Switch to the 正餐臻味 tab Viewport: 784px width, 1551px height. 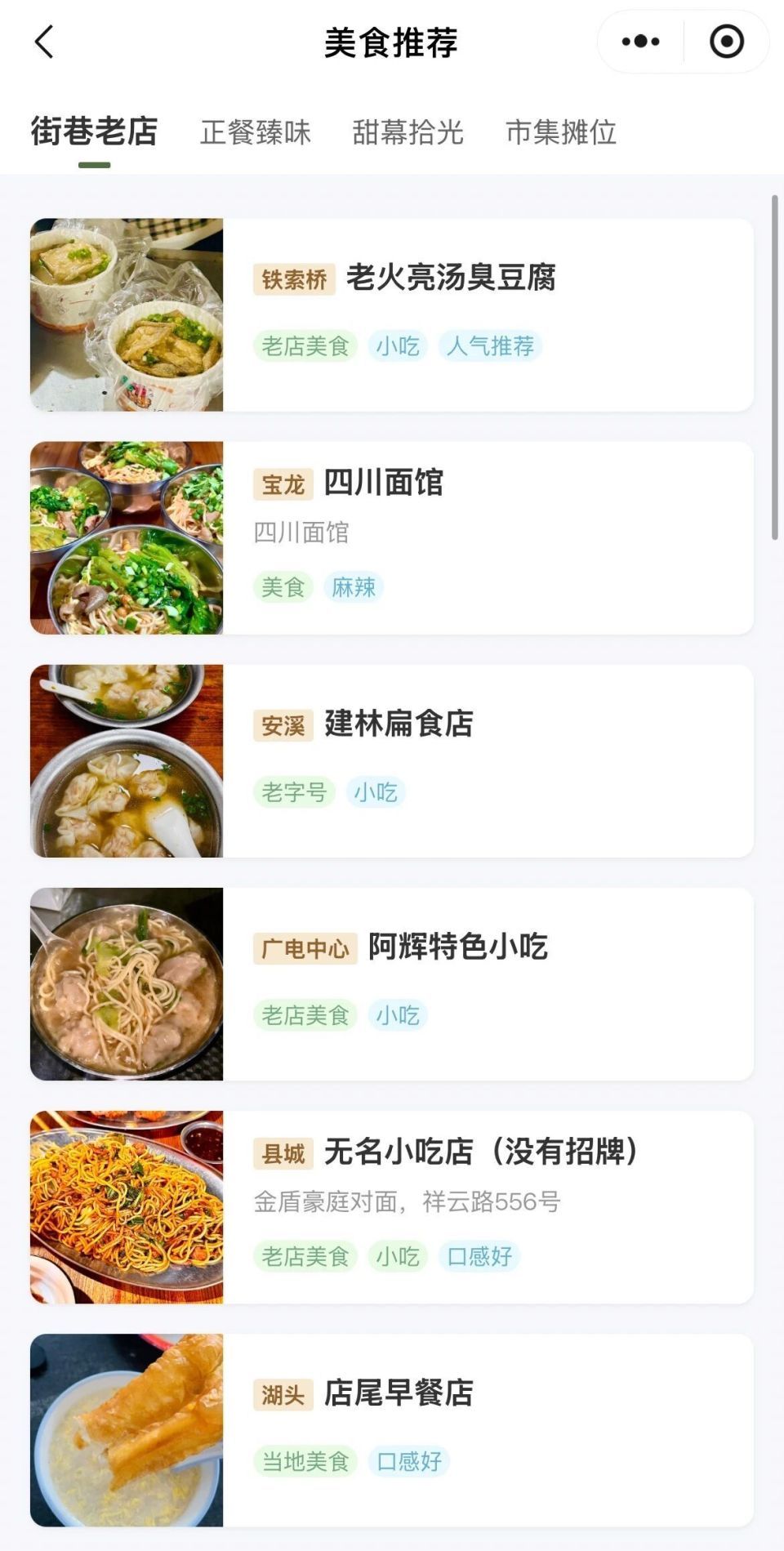click(256, 131)
